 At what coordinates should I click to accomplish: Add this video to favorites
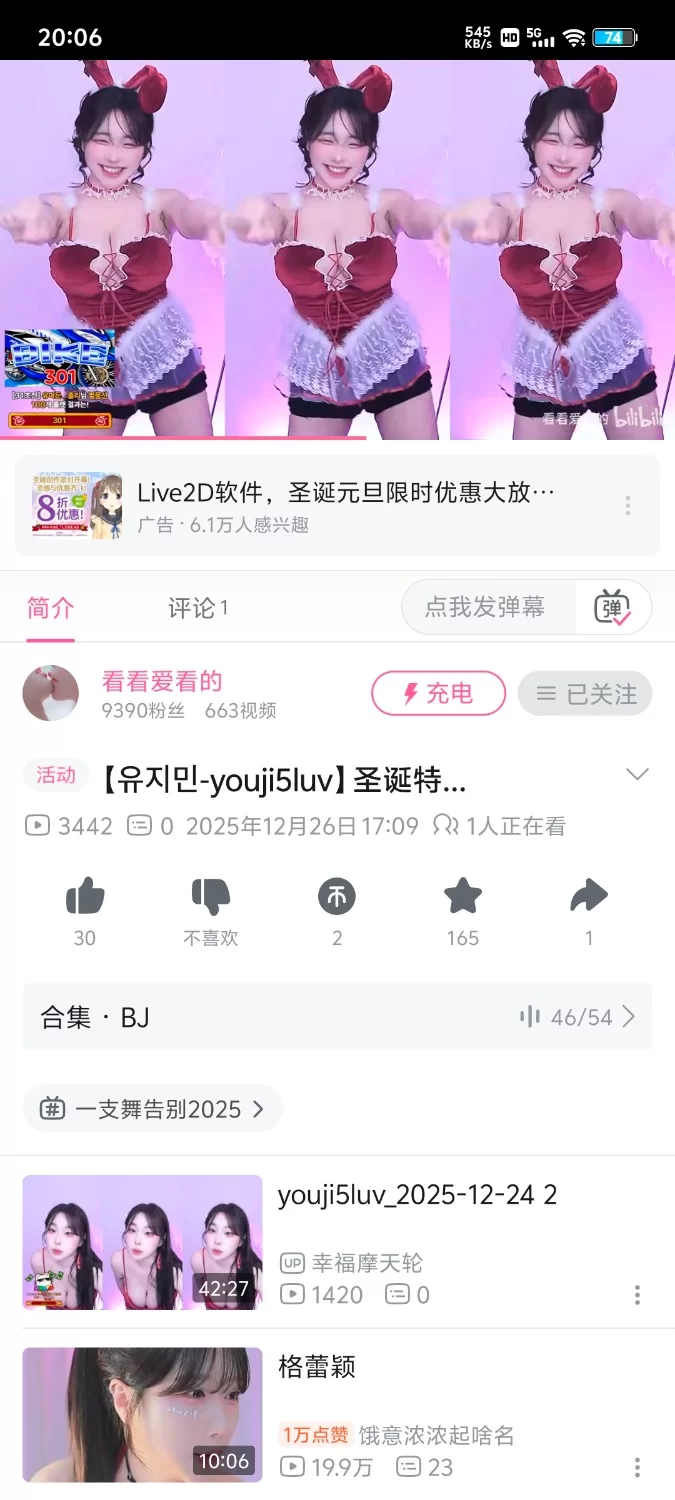point(463,897)
